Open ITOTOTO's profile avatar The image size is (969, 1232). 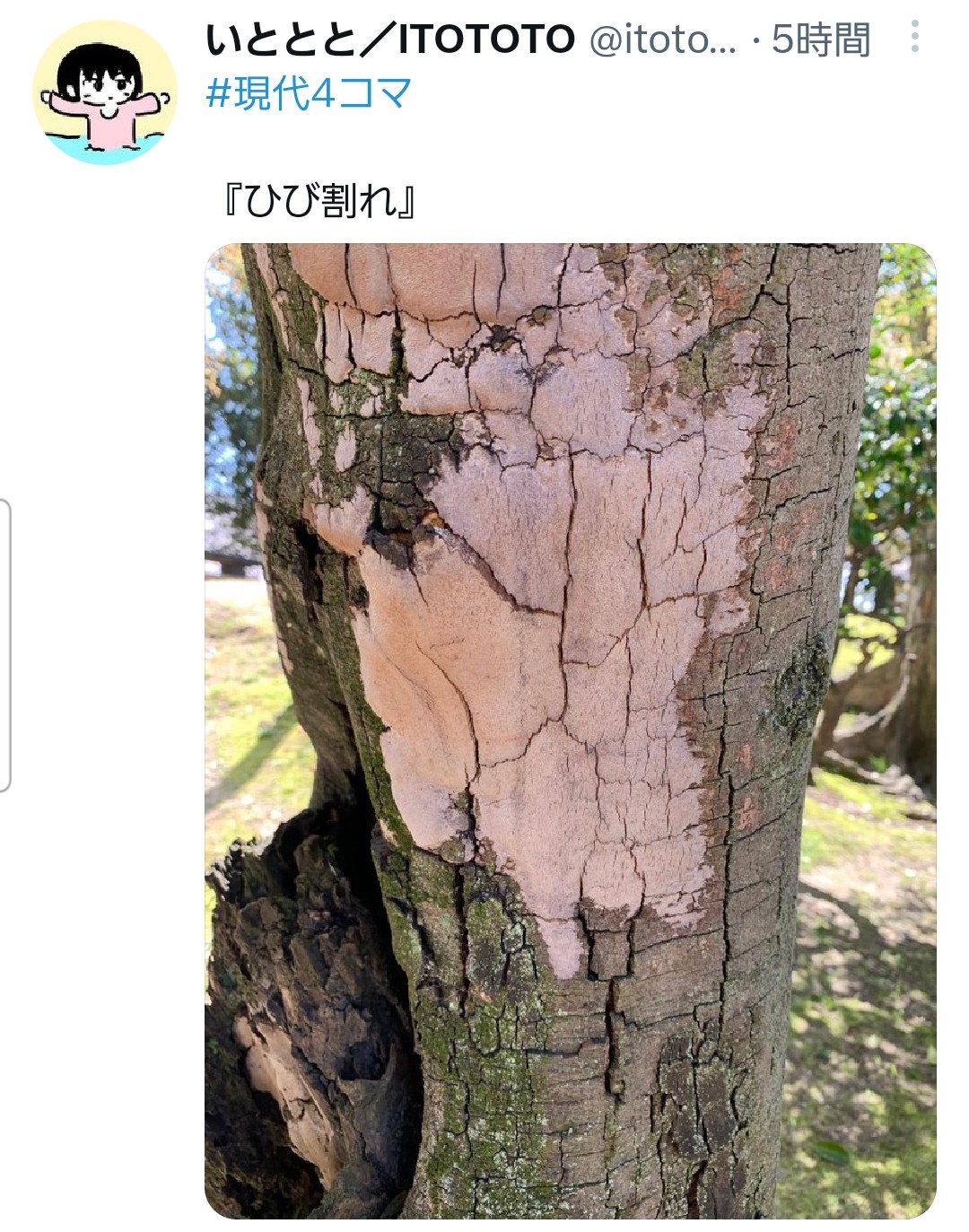click(105, 92)
